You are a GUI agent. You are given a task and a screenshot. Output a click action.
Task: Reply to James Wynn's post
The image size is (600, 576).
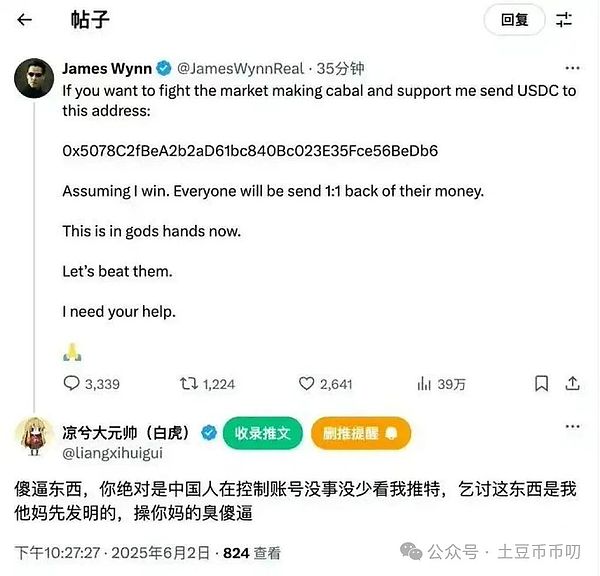tap(72, 383)
